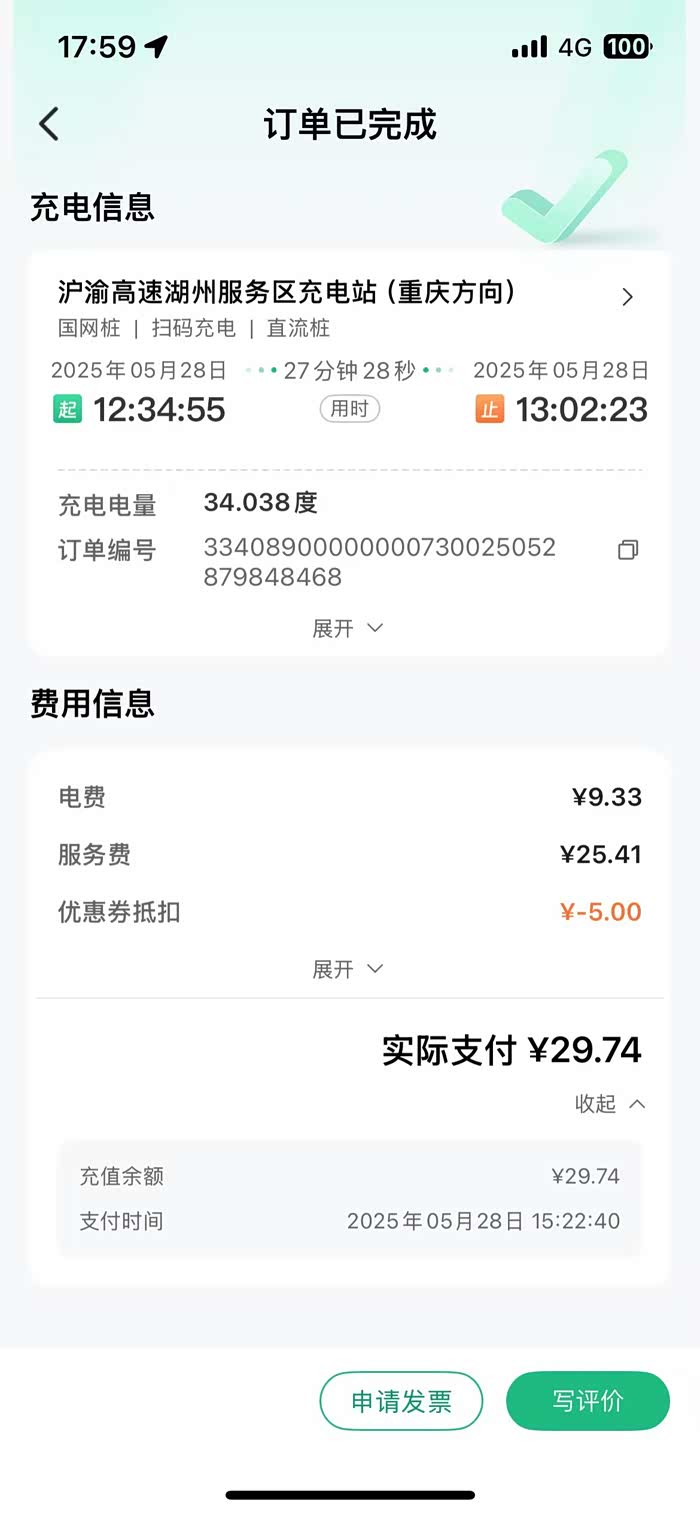Expand 展开 under the order number

[x=347, y=628]
